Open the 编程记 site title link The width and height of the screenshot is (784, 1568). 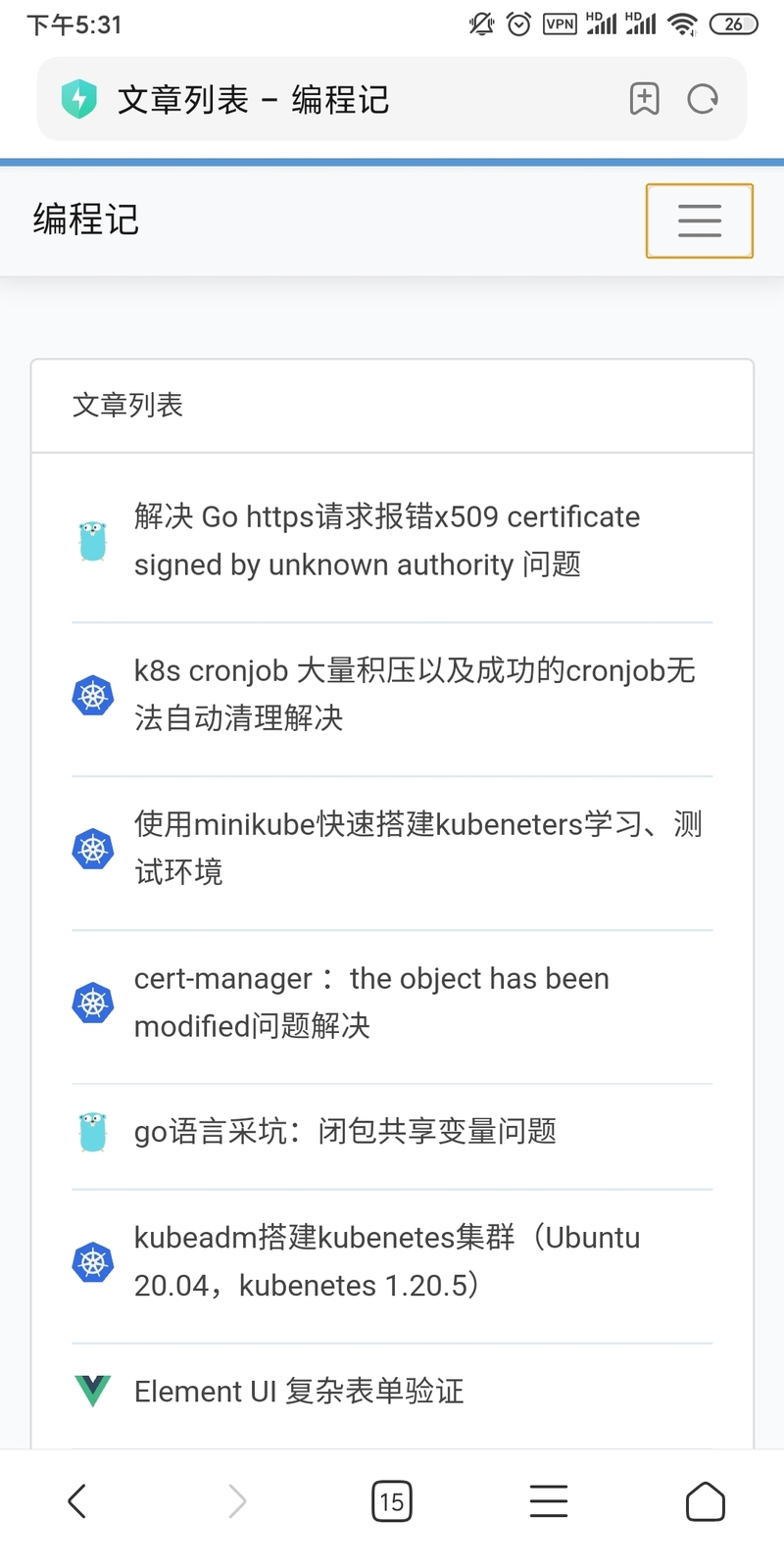coord(86,220)
